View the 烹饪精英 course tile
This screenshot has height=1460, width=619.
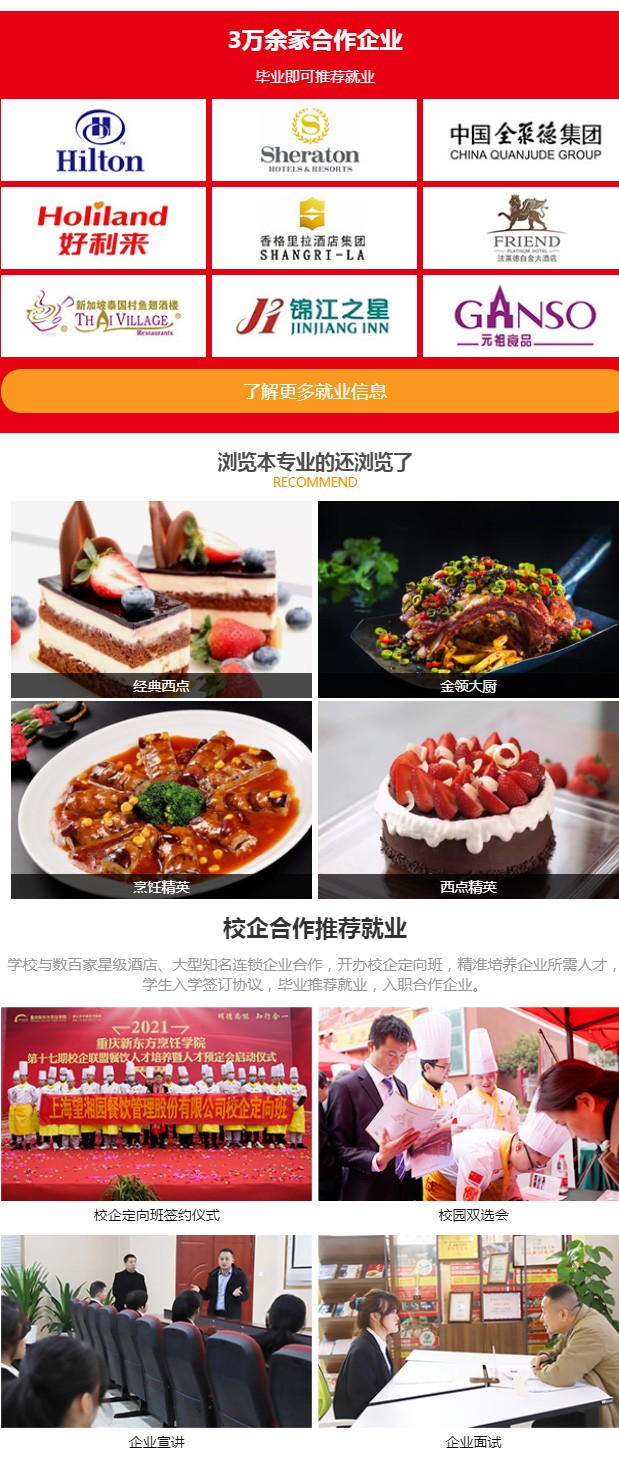click(x=161, y=799)
